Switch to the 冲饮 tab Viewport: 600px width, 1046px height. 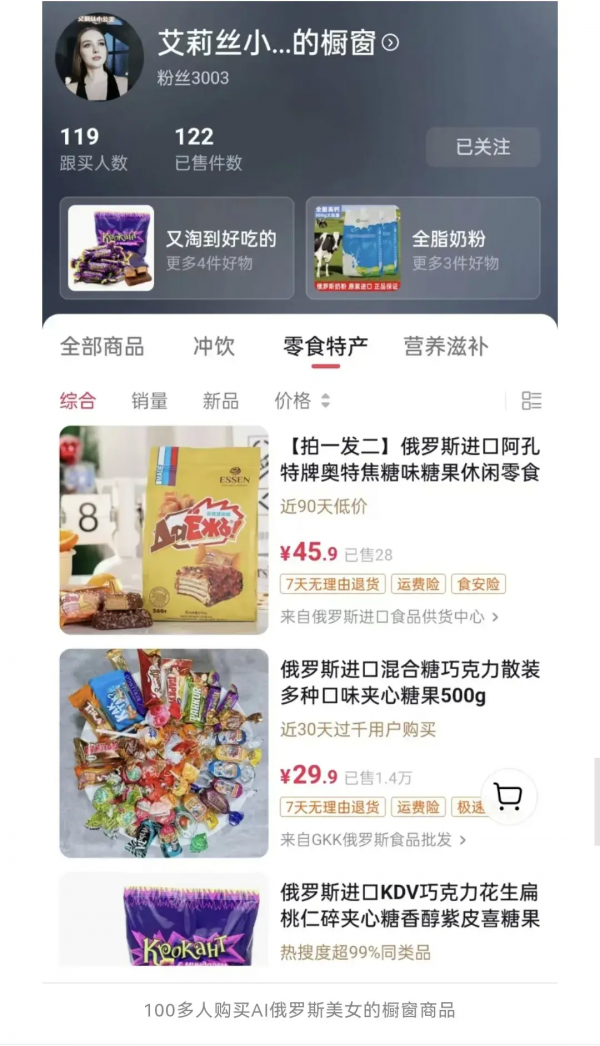coord(214,346)
